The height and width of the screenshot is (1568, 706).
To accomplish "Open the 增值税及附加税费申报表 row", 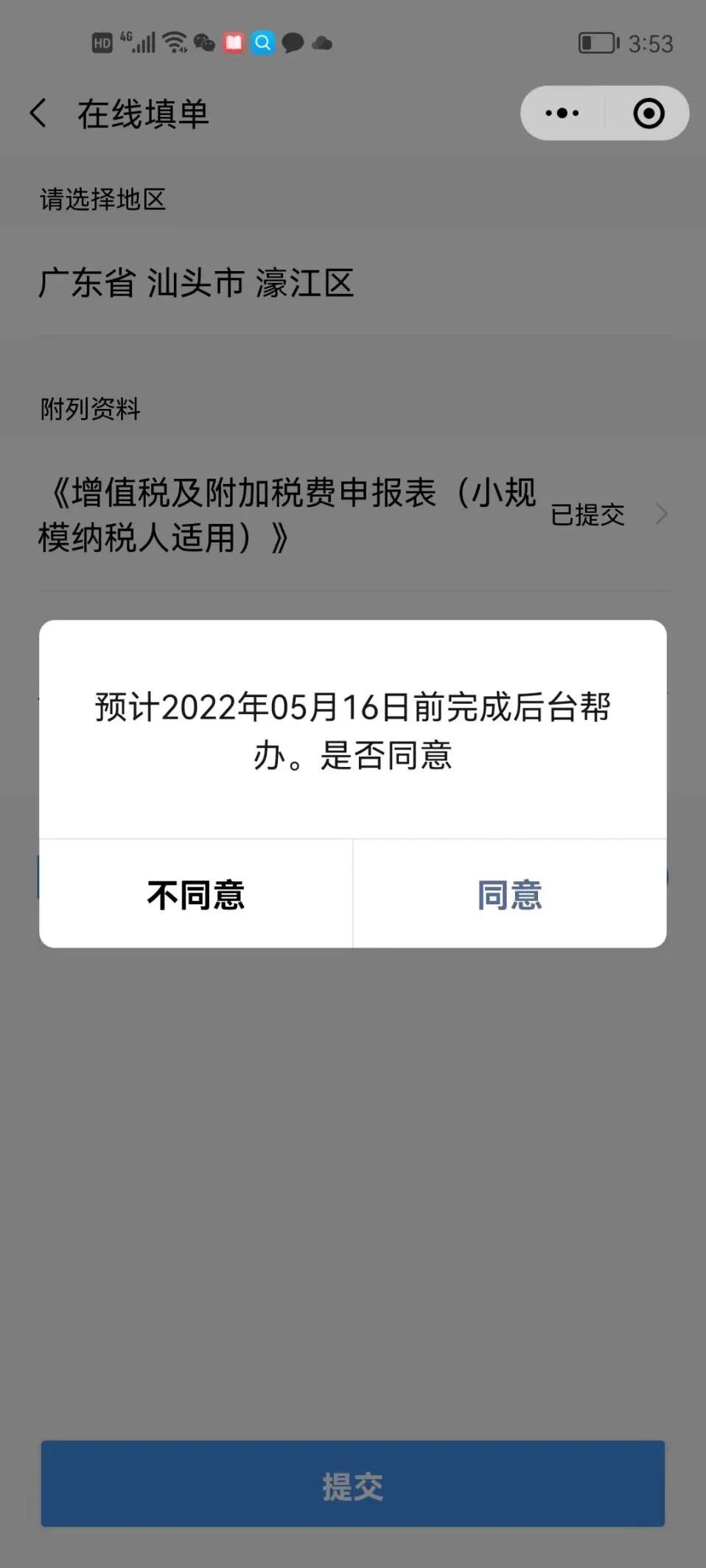I will pos(352,514).
